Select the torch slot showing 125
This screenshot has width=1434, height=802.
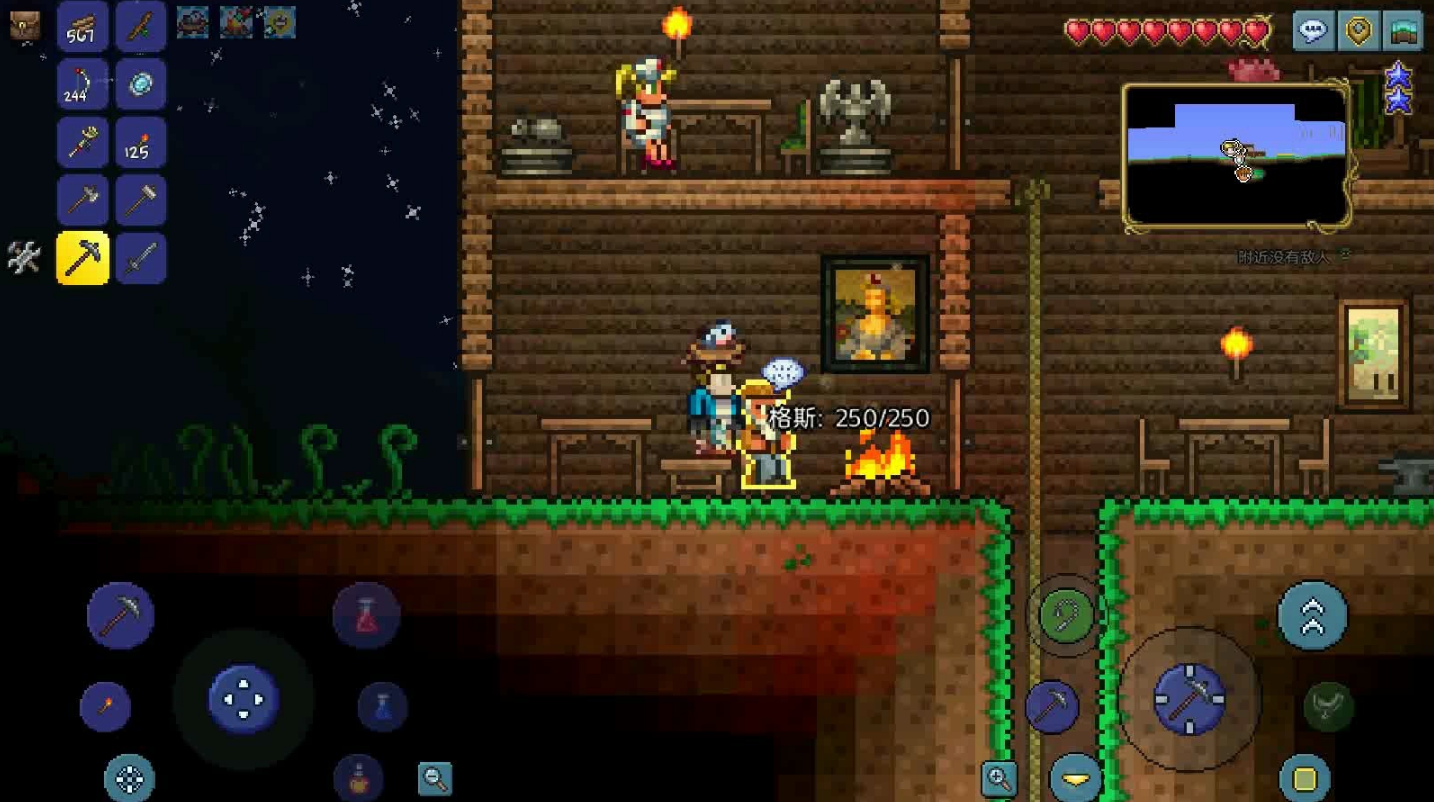click(140, 142)
